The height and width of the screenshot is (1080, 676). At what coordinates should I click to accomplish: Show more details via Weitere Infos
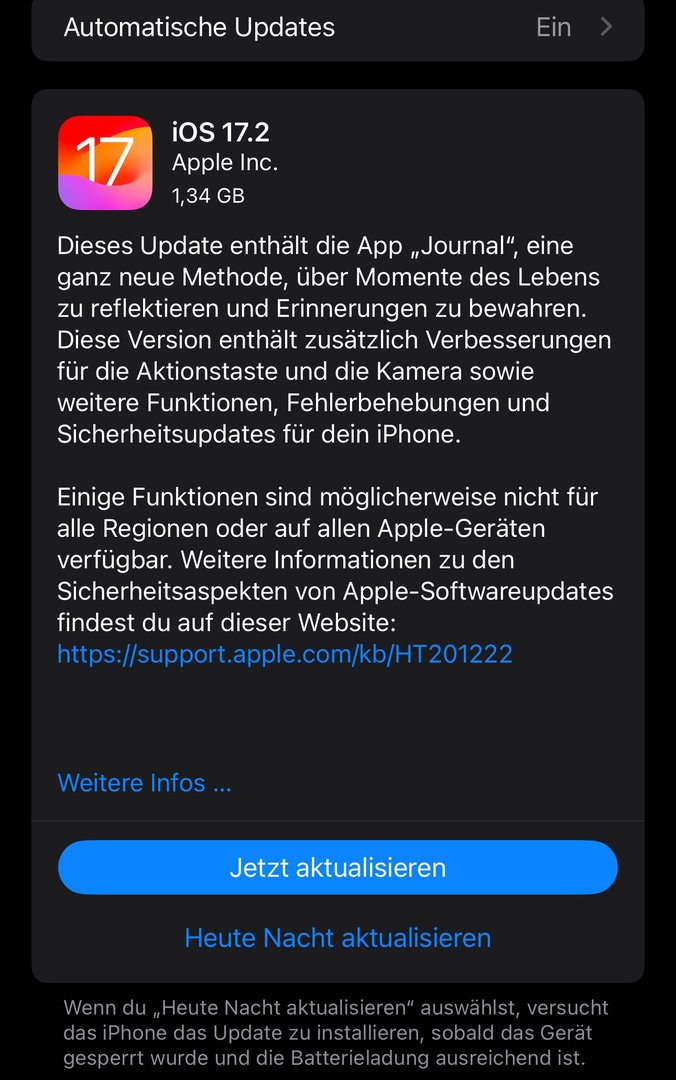144,783
